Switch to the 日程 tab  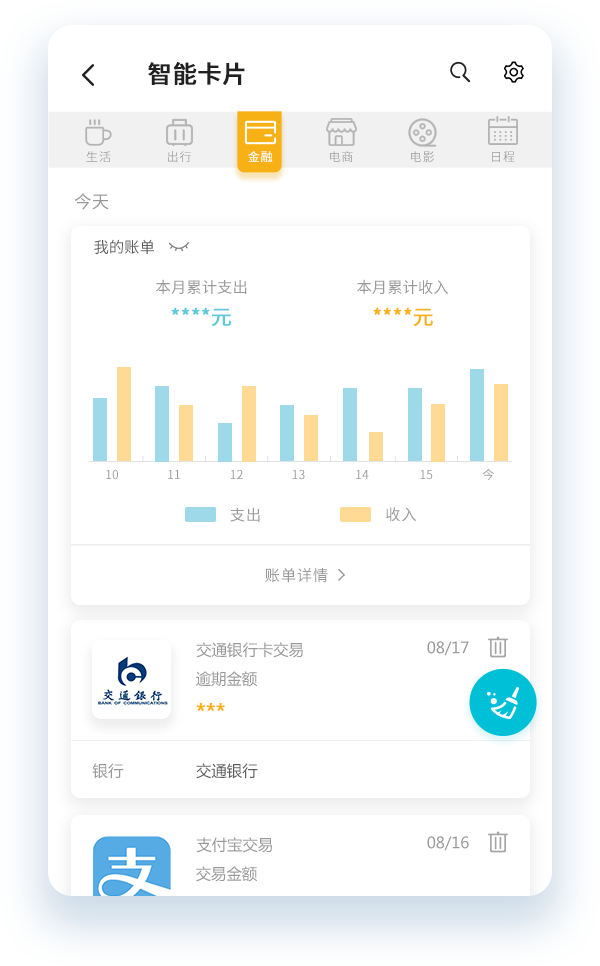pos(502,140)
